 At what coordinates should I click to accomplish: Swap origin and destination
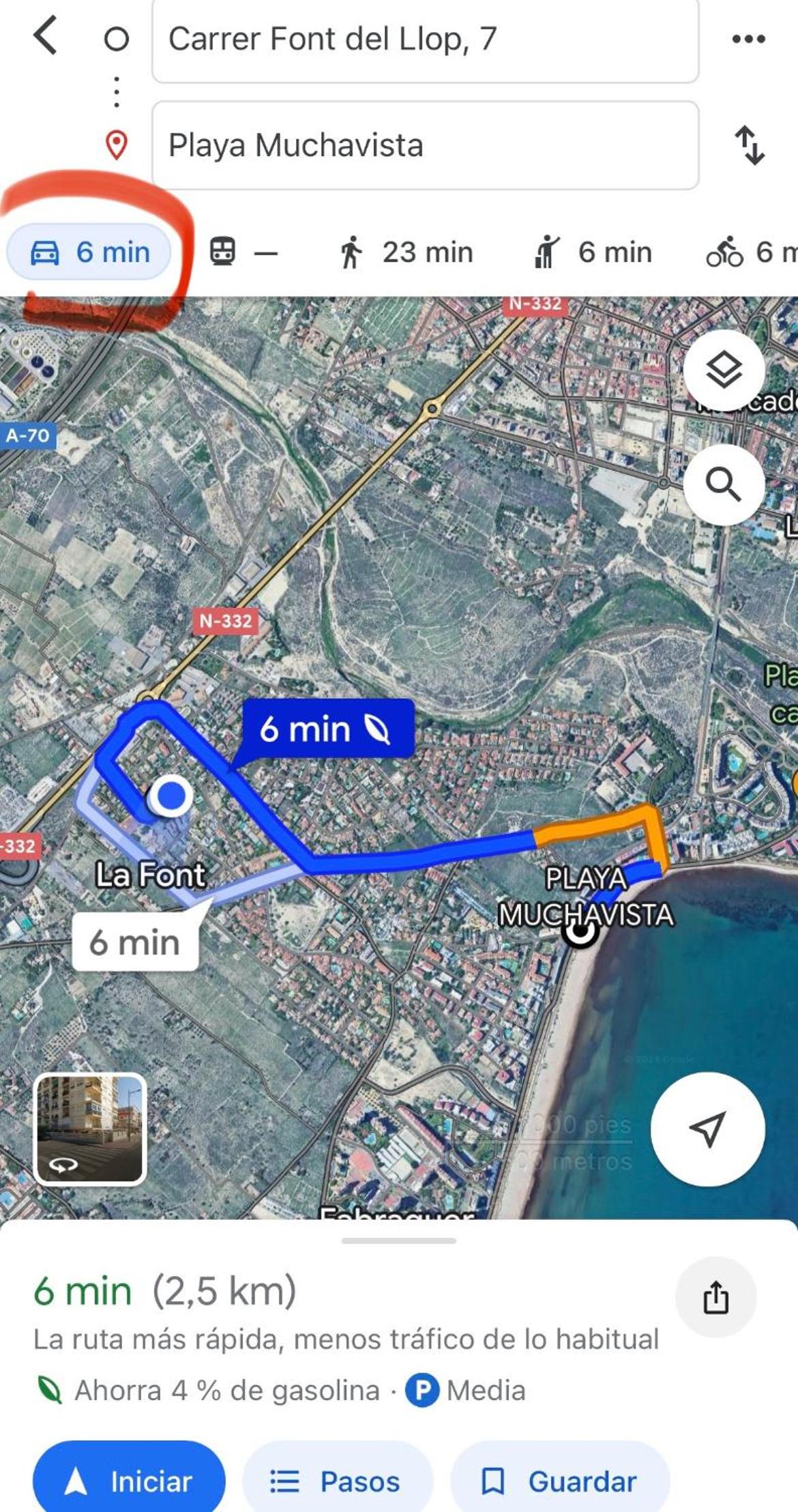click(x=750, y=145)
